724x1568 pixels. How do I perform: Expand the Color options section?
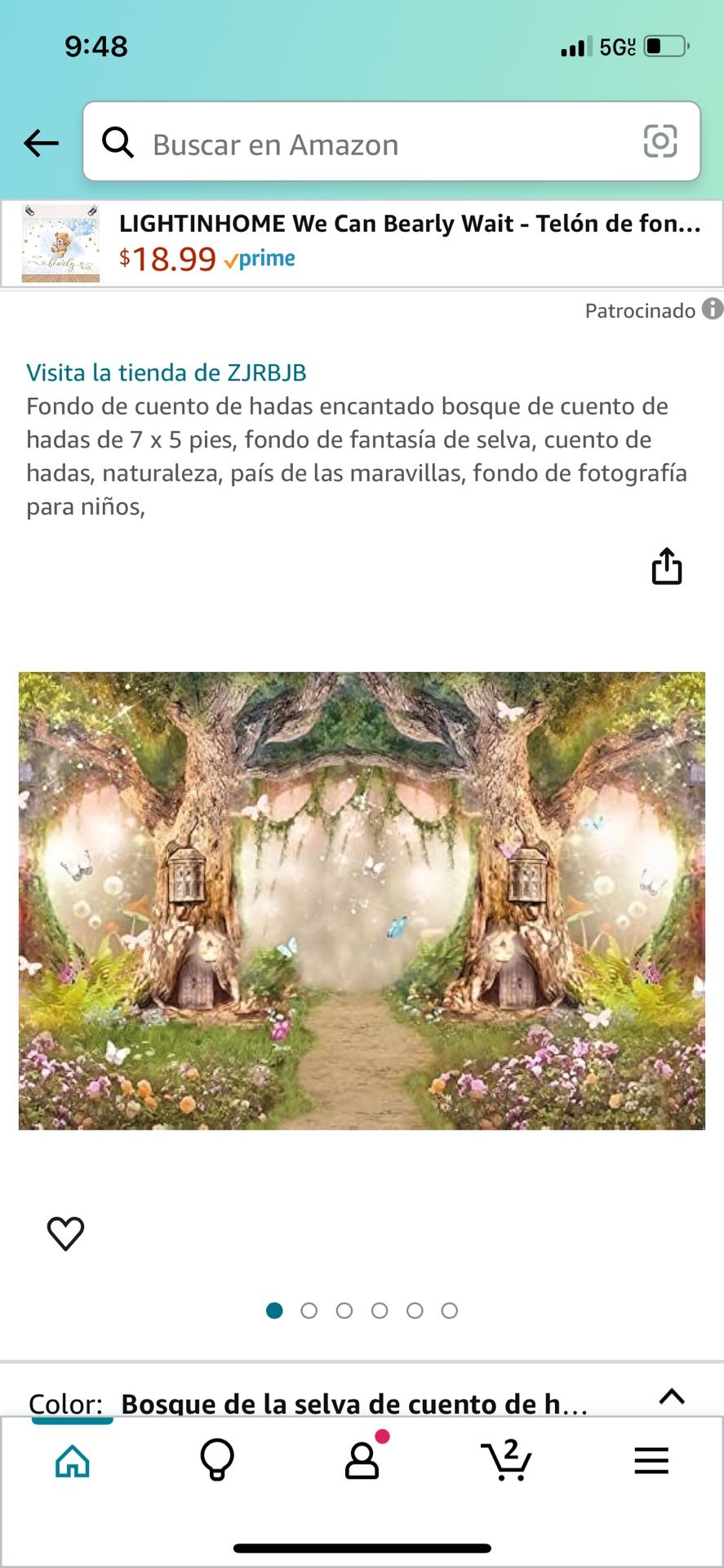[x=671, y=1396]
